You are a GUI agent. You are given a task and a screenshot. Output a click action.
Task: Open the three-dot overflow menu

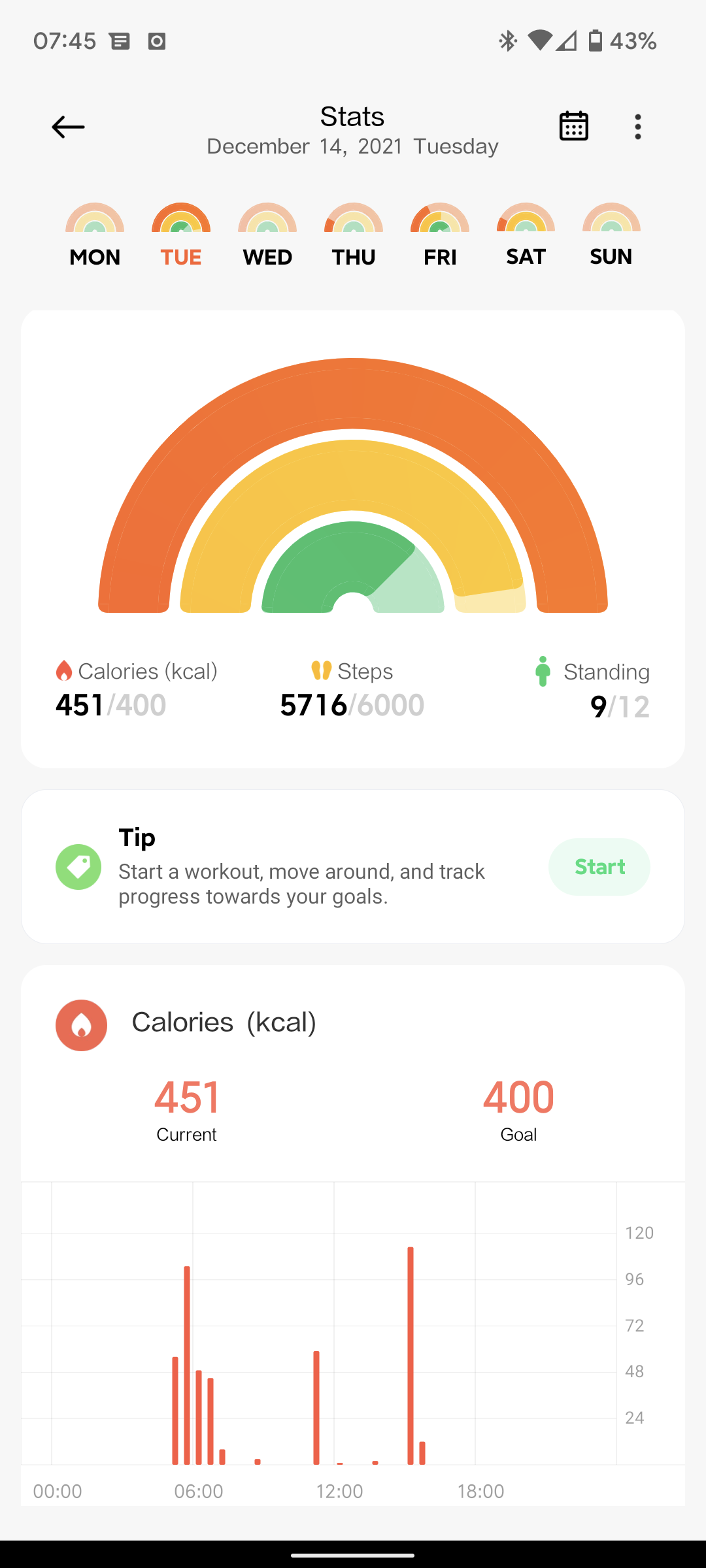point(638,127)
